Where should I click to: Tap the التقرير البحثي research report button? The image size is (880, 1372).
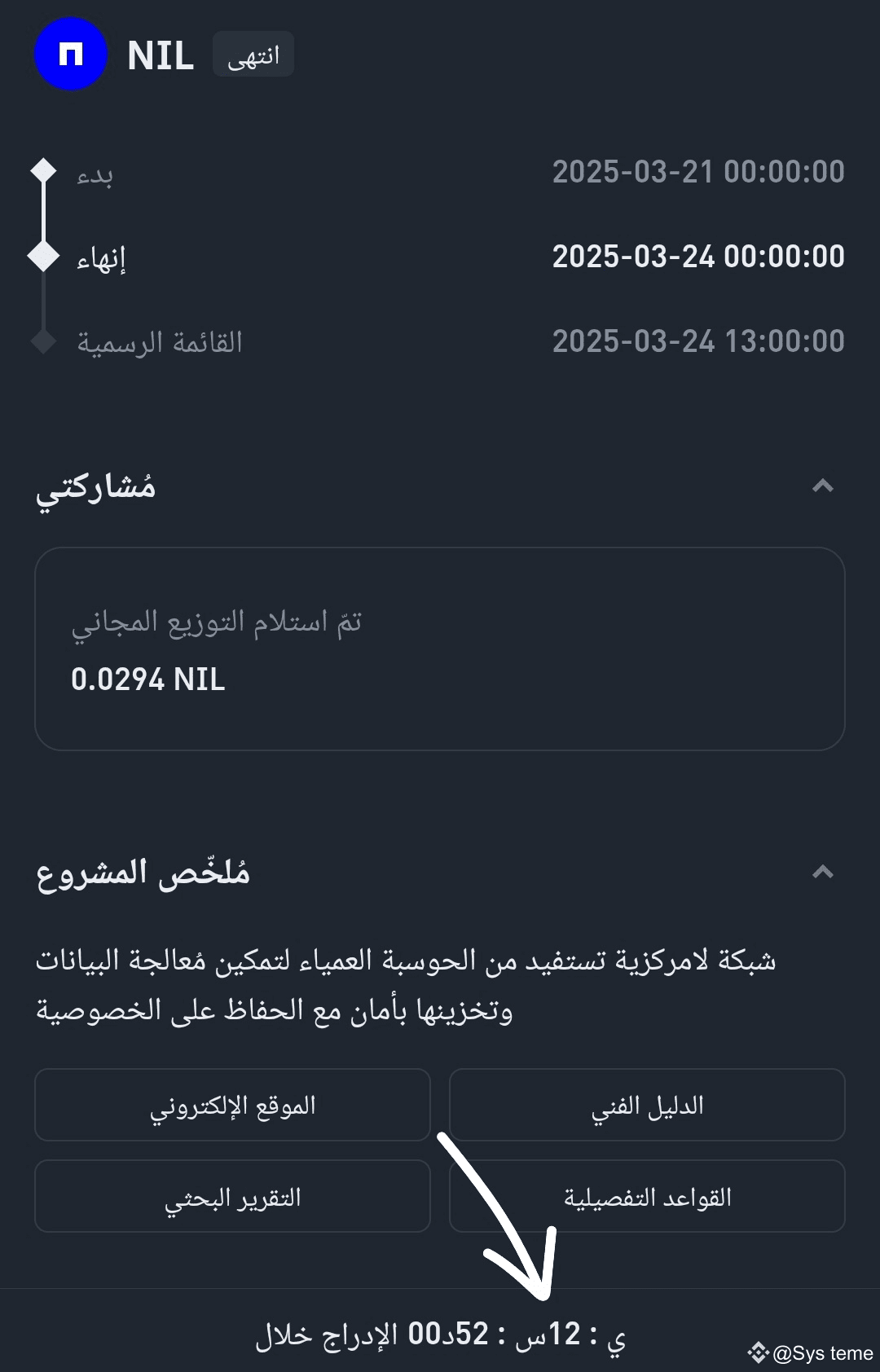click(x=232, y=1196)
